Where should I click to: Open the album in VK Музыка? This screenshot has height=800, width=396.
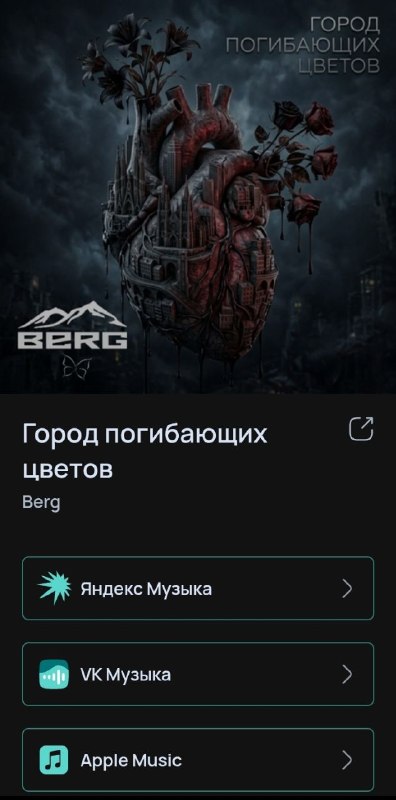(198, 674)
